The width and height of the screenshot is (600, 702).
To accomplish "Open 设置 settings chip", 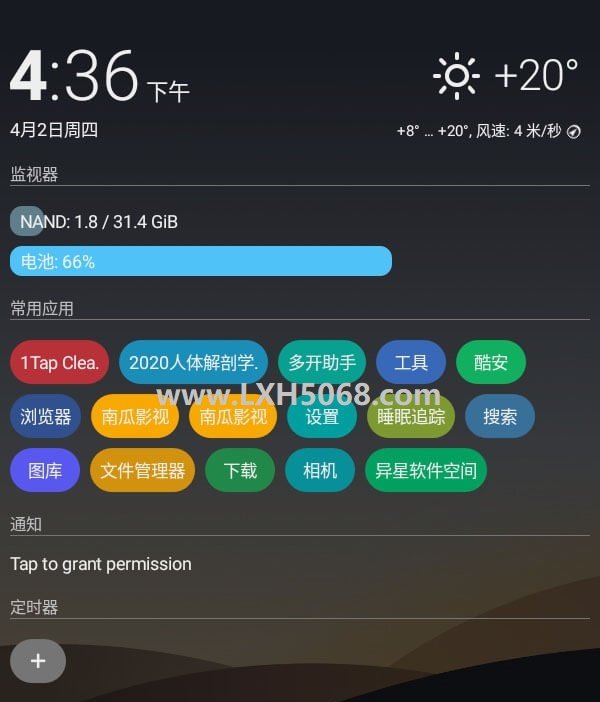I will [x=322, y=417].
